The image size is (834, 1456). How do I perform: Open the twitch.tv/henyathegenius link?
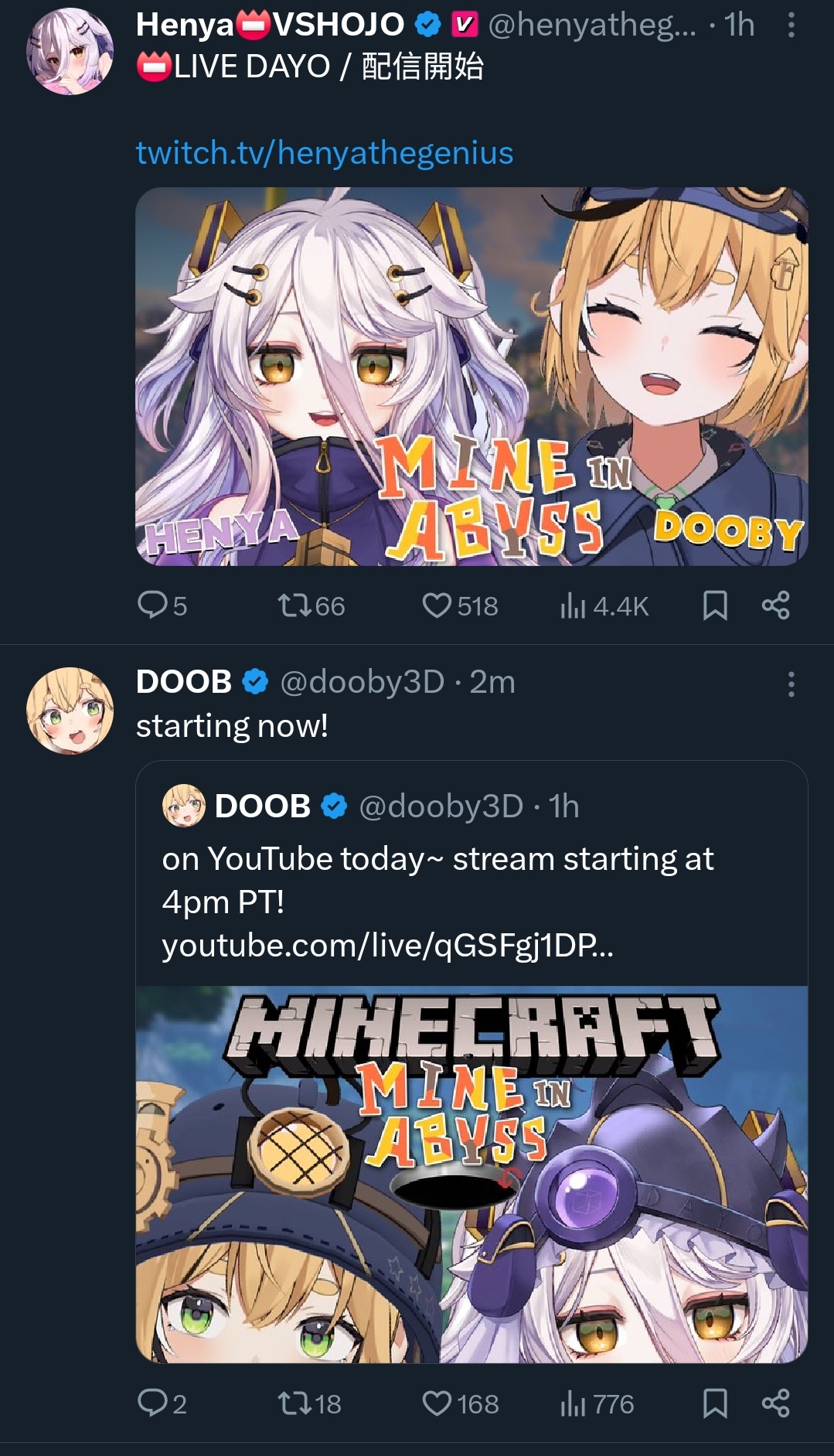[325, 153]
